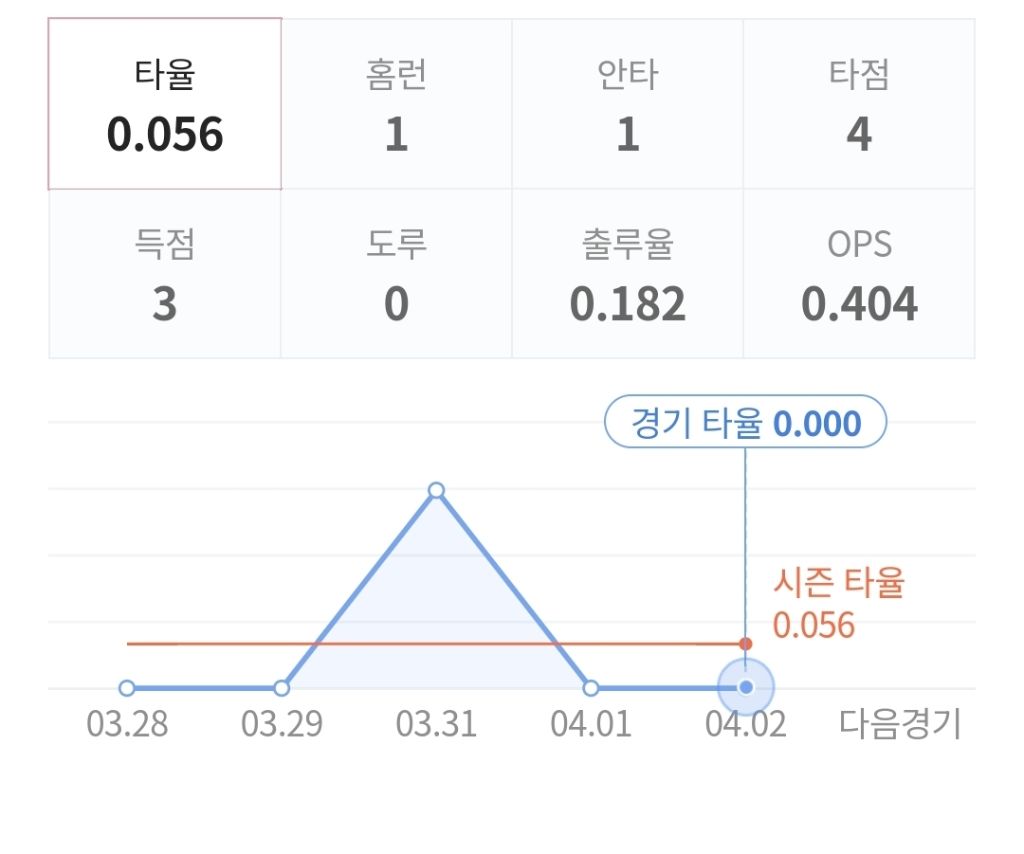Tap the 03.28 data point on graph
1024x854 pixels.
(x=127, y=688)
